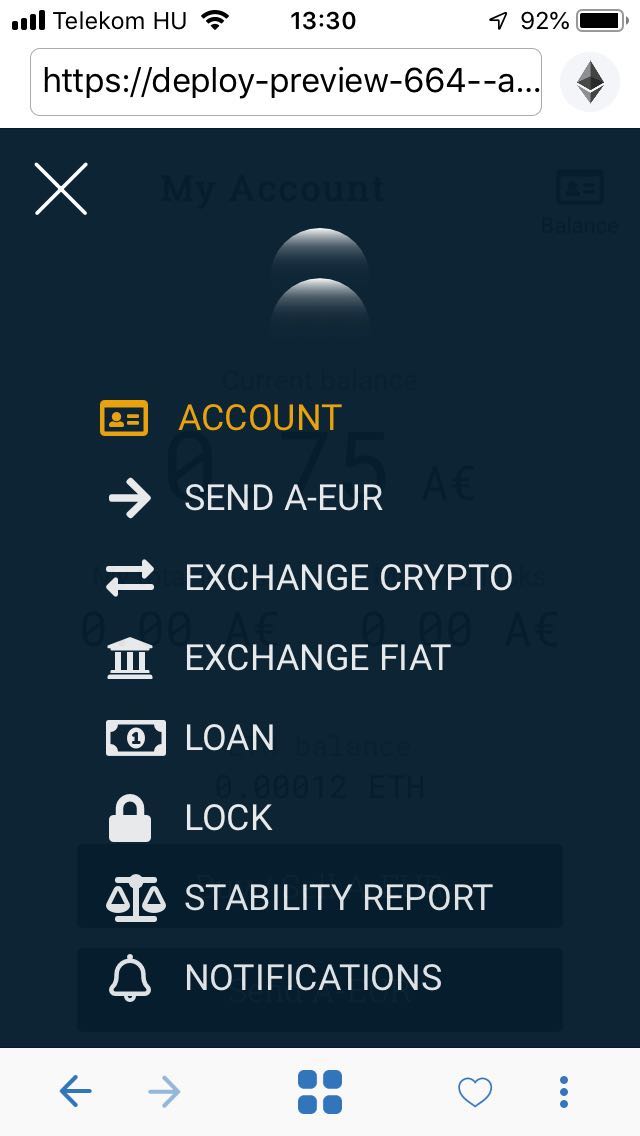Open the Loan section
Viewport: 640px width, 1136px height.
229,738
